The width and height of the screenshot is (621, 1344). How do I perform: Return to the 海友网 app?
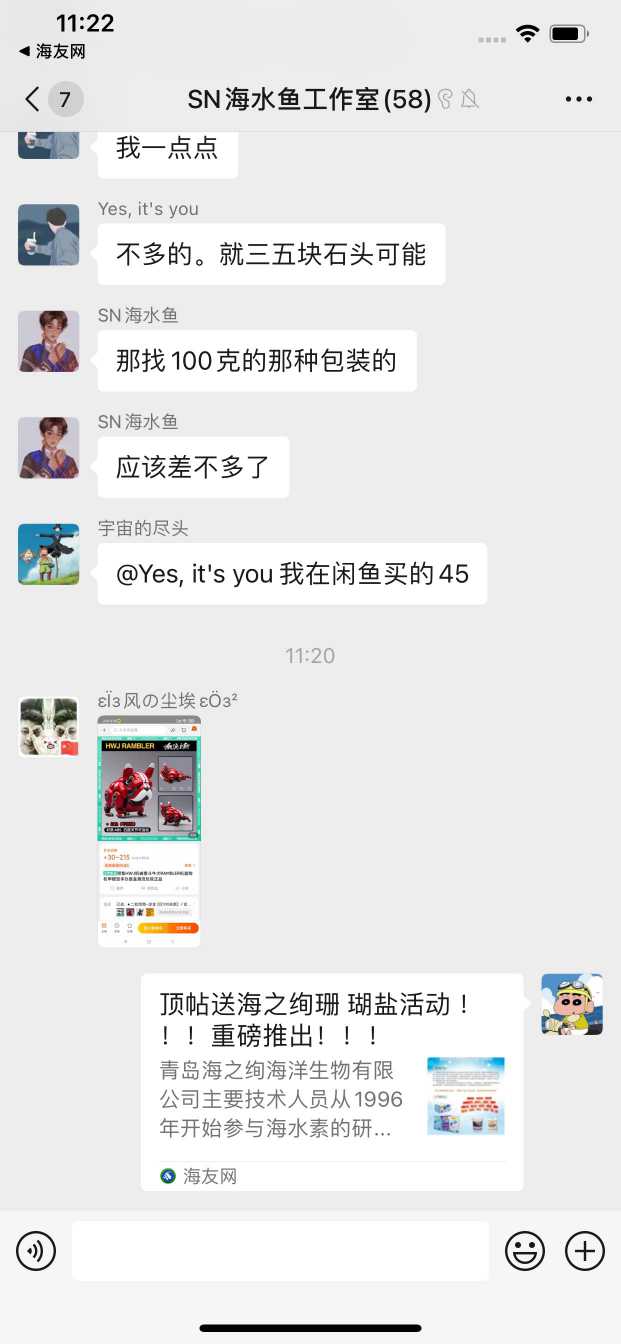click(x=52, y=51)
